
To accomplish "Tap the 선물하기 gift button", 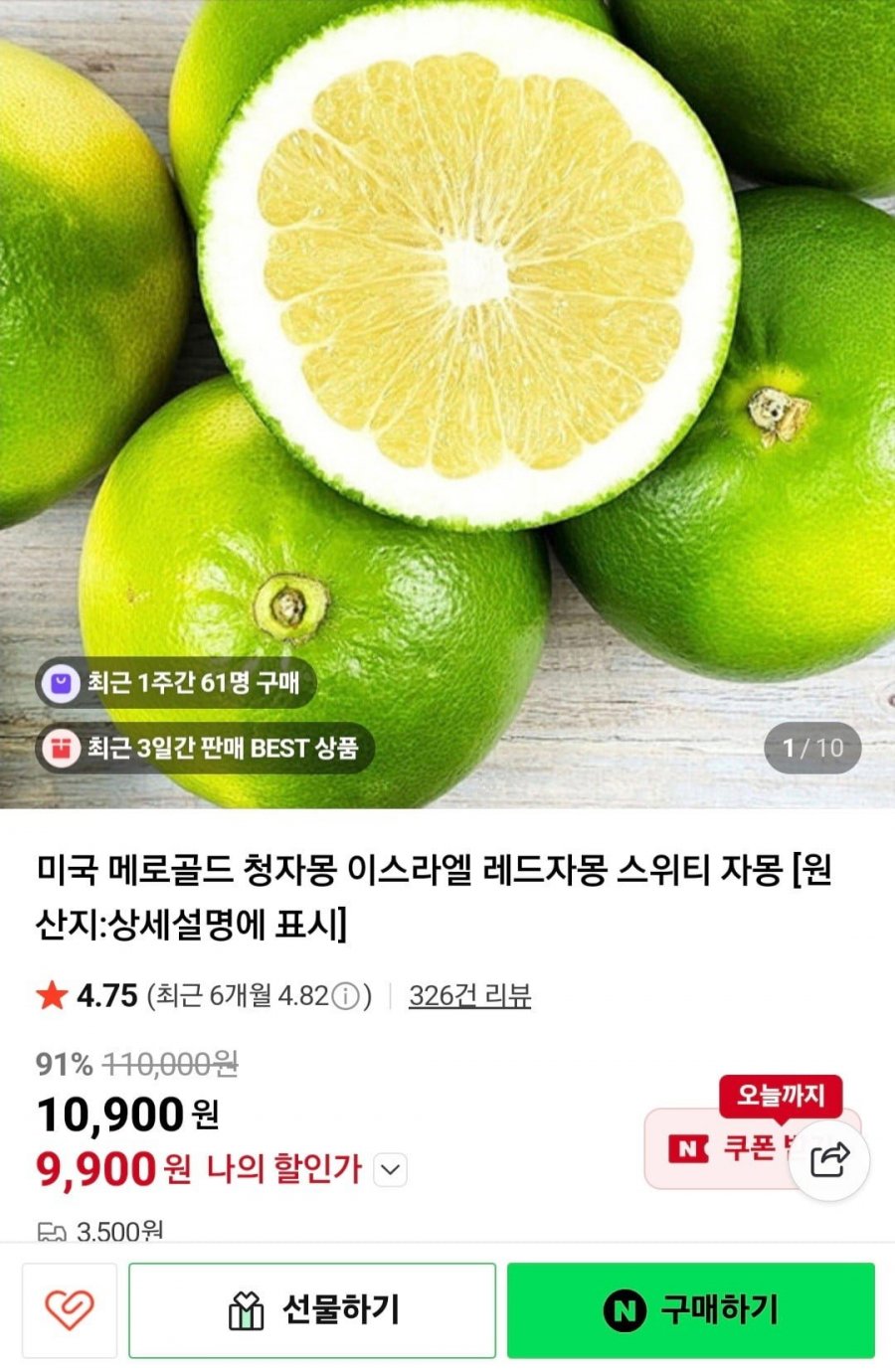I will (312, 1309).
